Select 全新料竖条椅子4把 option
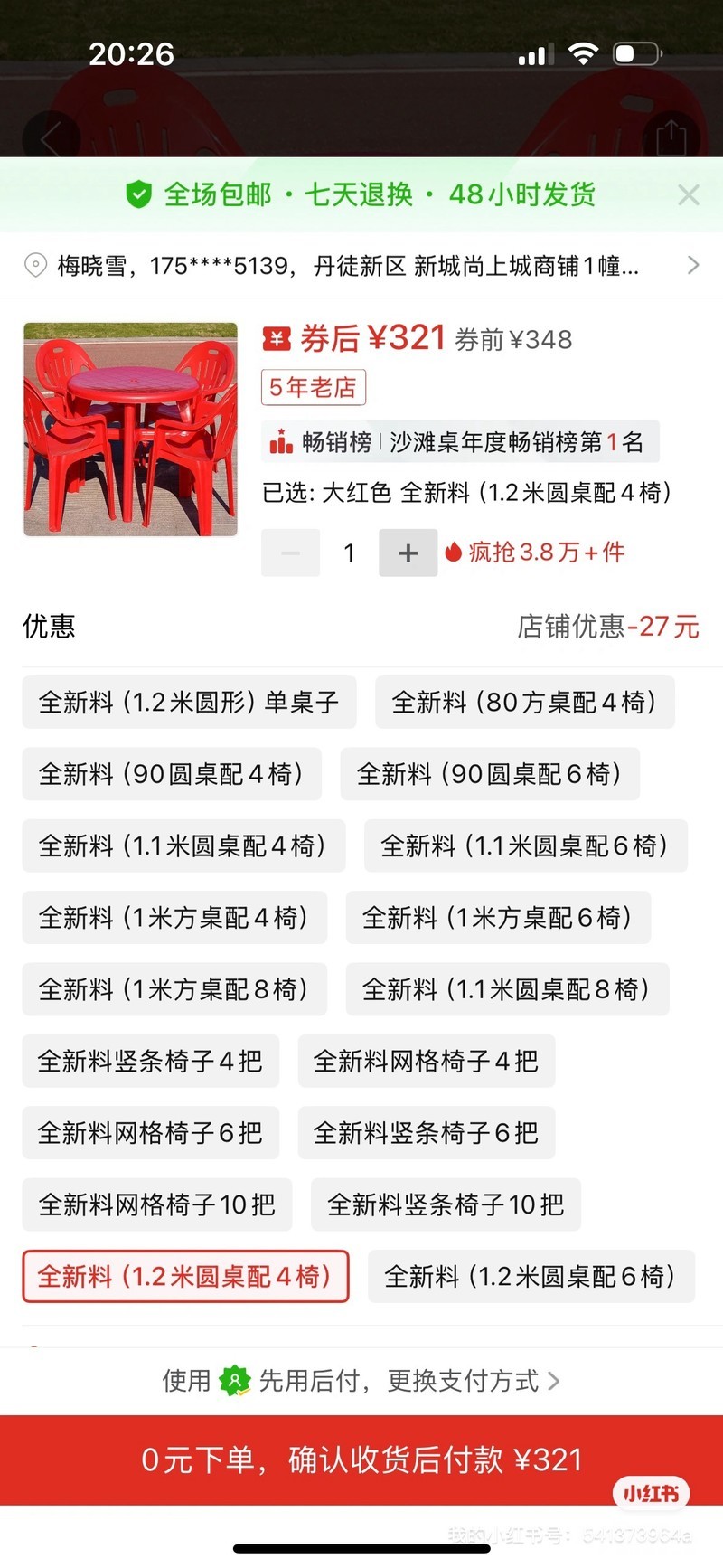 click(x=150, y=1061)
